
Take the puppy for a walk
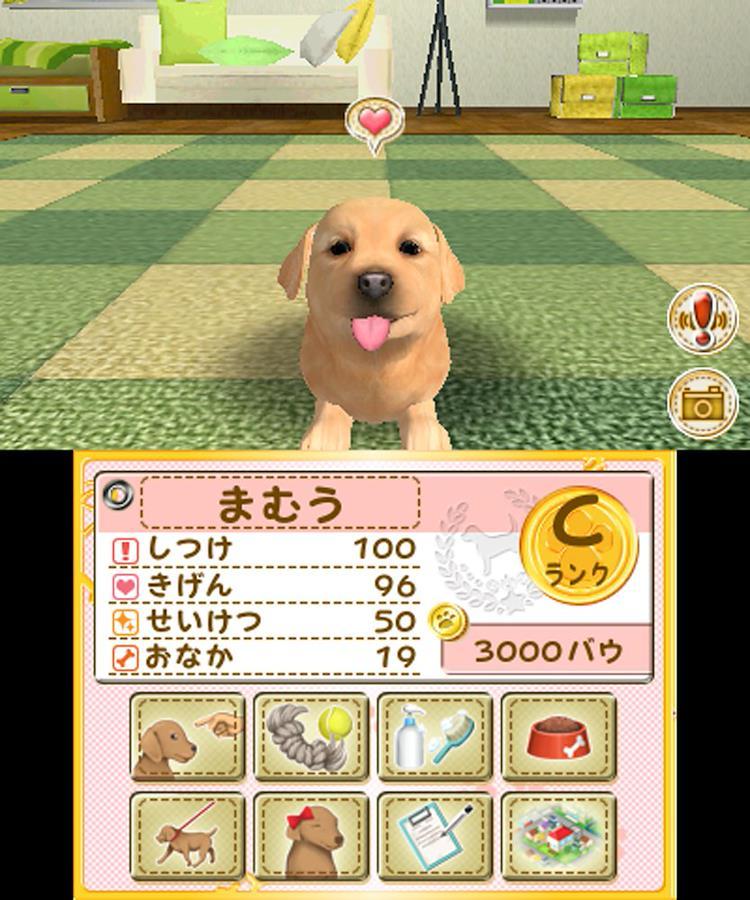click(188, 837)
